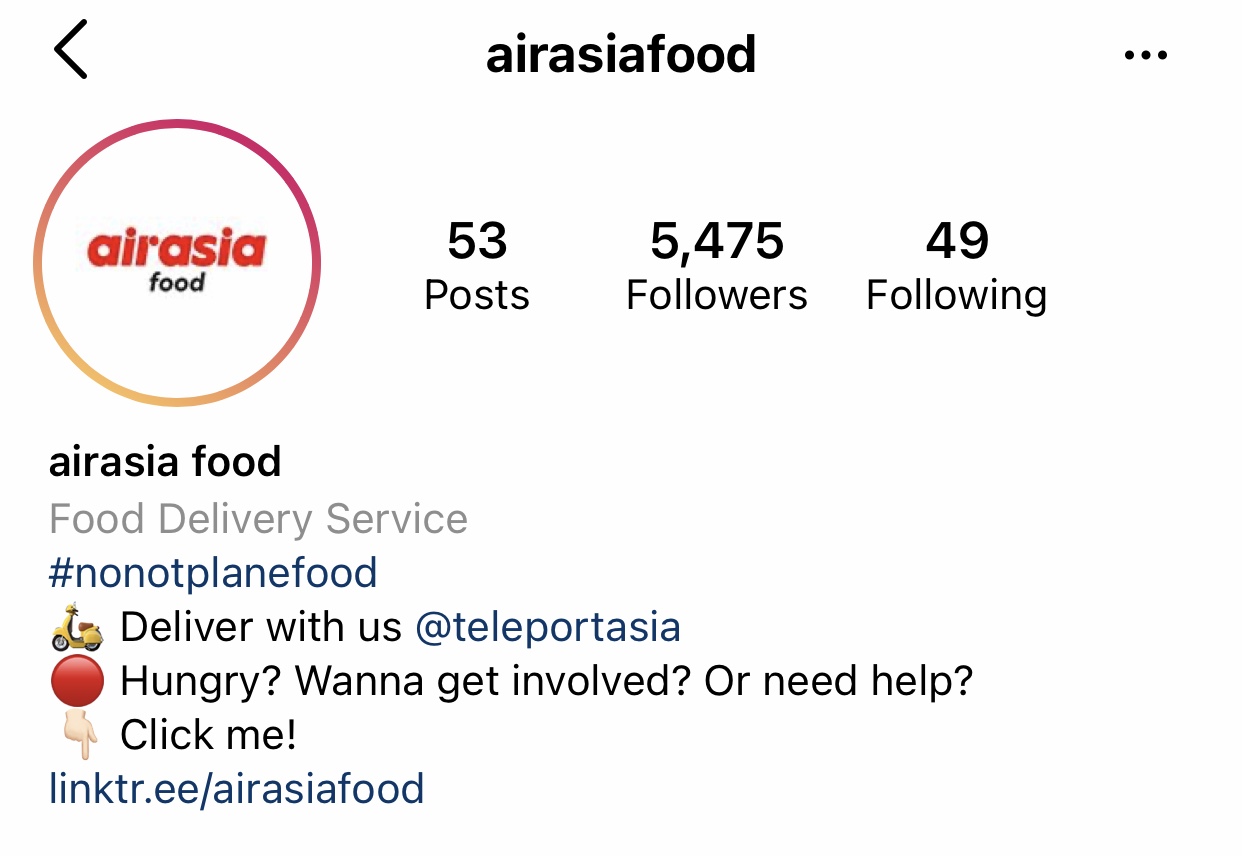View the airasia food profile story

177,263
